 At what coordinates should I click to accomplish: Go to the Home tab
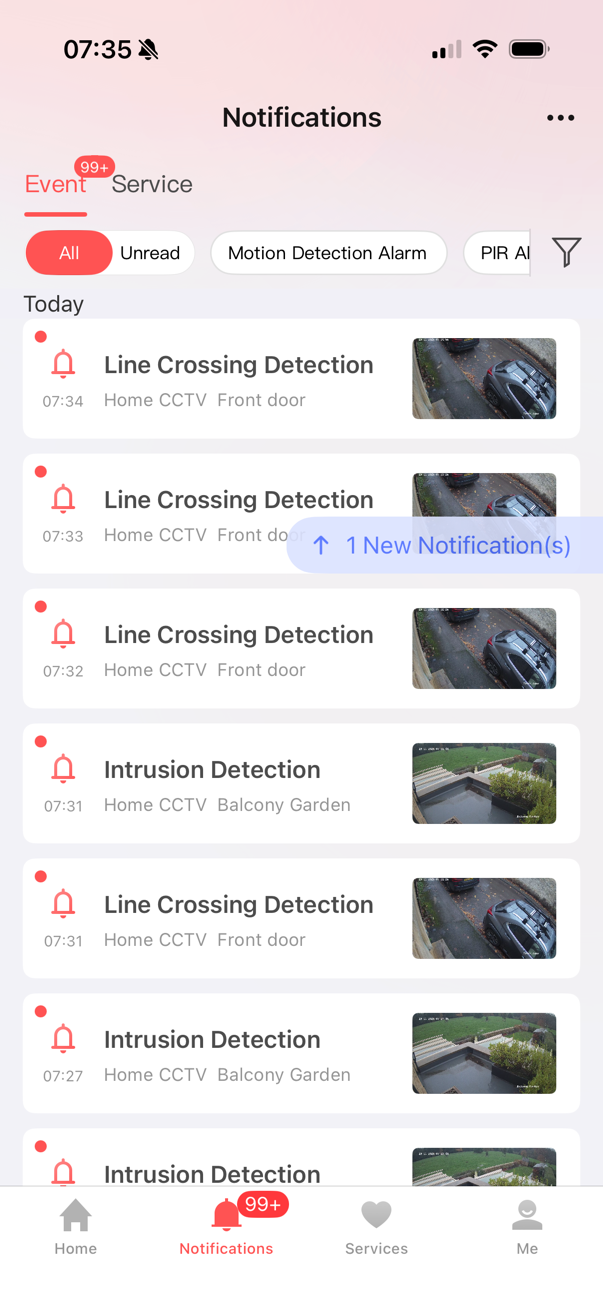[76, 1227]
